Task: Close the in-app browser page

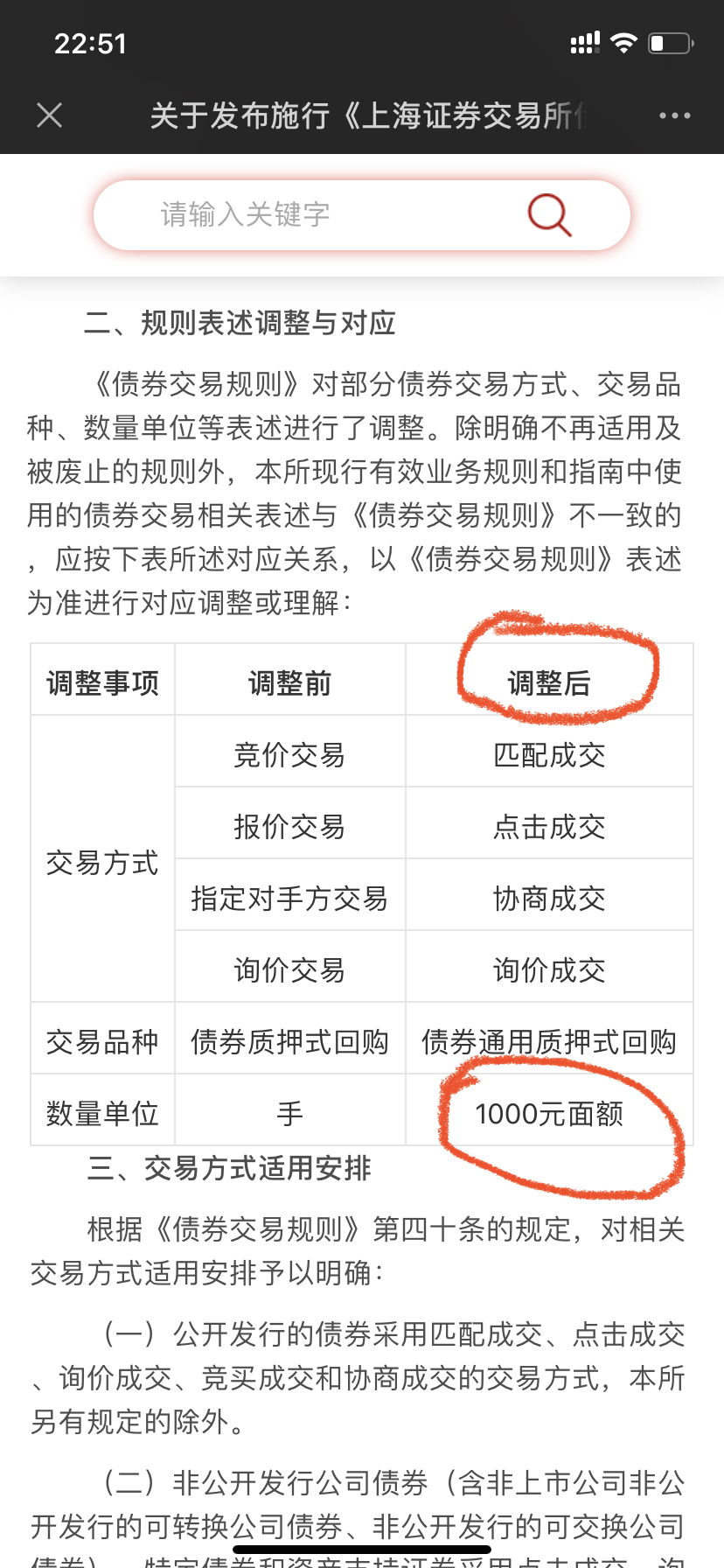Action: (x=50, y=115)
